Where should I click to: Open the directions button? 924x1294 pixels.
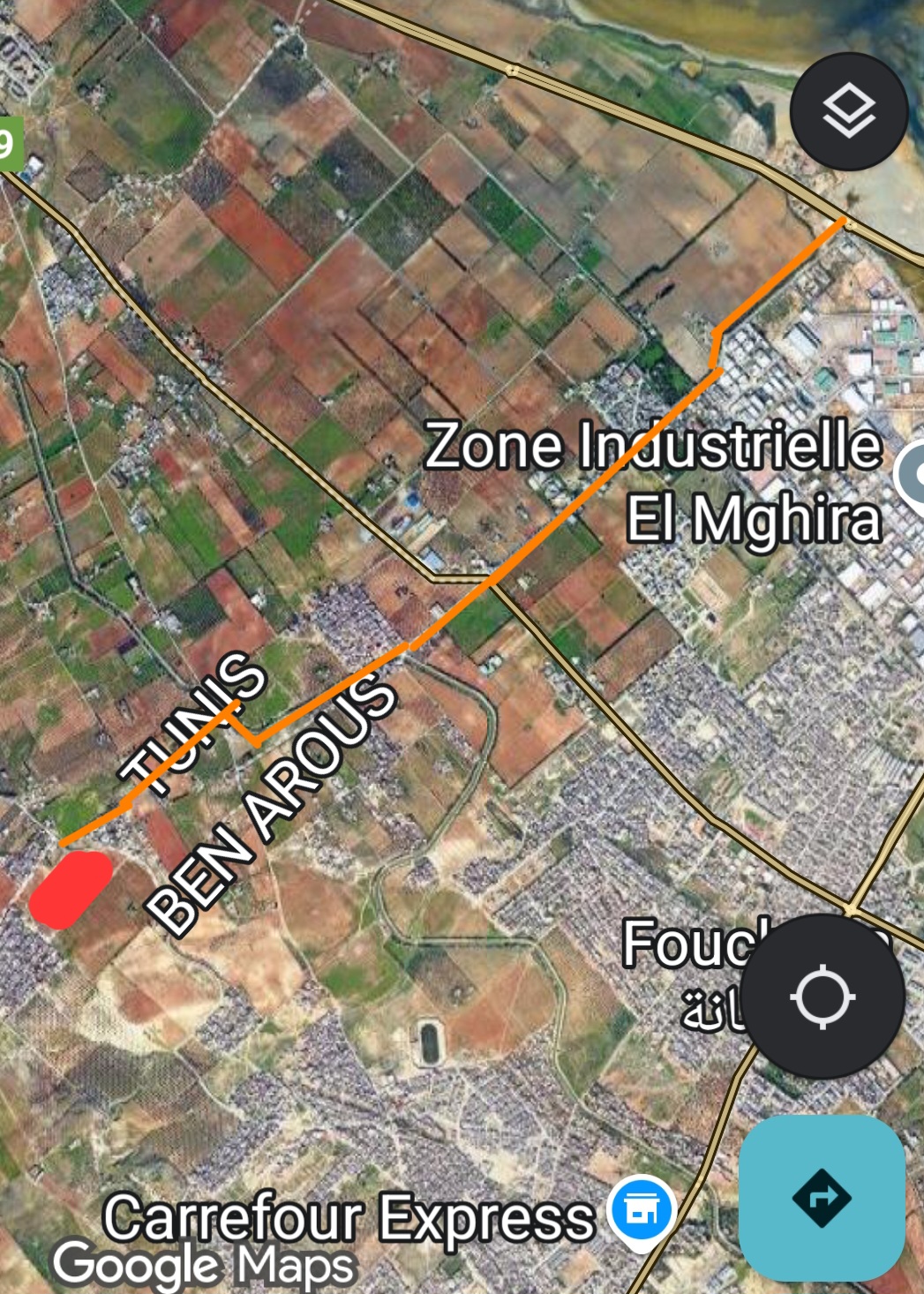(822, 1198)
